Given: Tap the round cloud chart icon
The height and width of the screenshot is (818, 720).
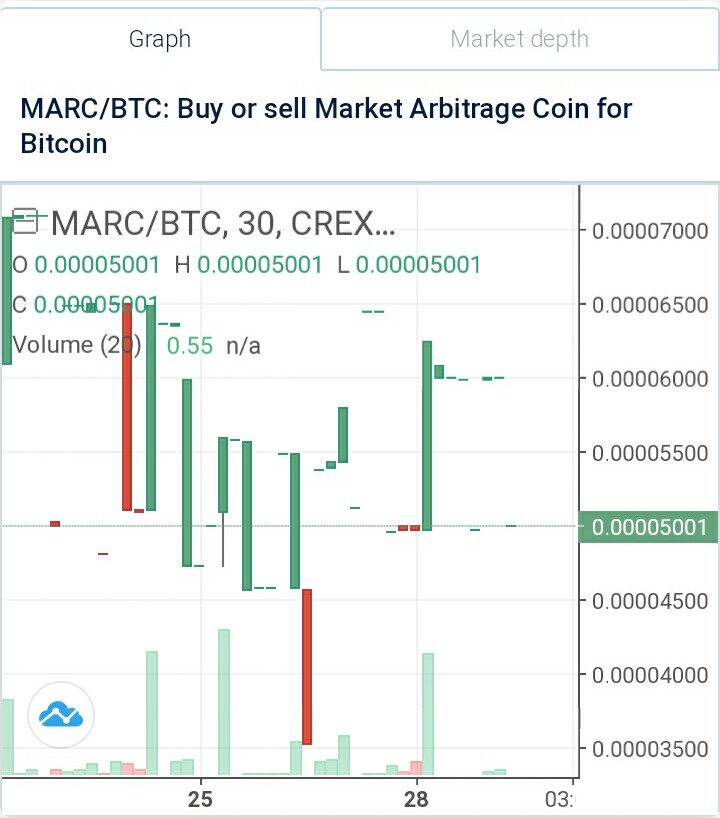Looking at the screenshot, I should [61, 715].
